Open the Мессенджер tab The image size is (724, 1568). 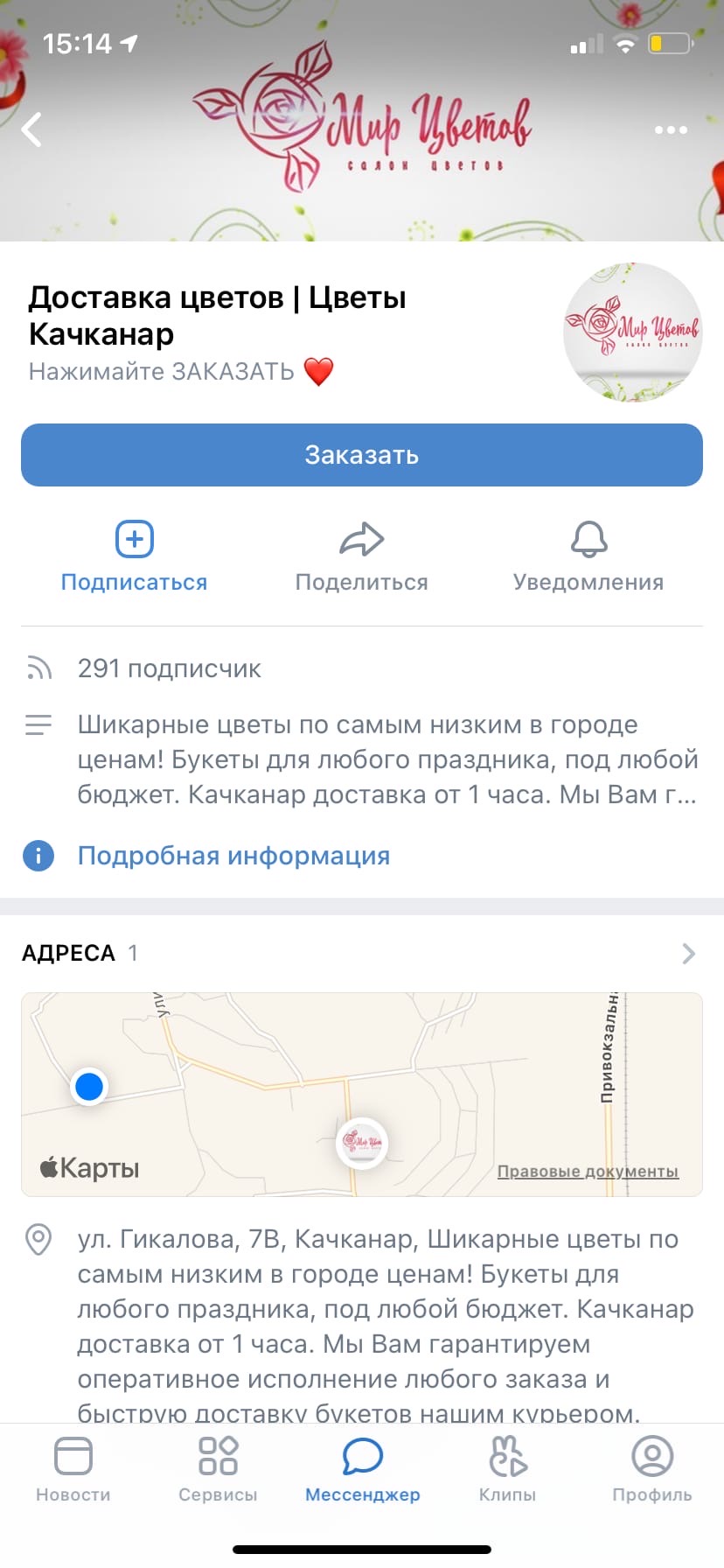click(362, 1470)
